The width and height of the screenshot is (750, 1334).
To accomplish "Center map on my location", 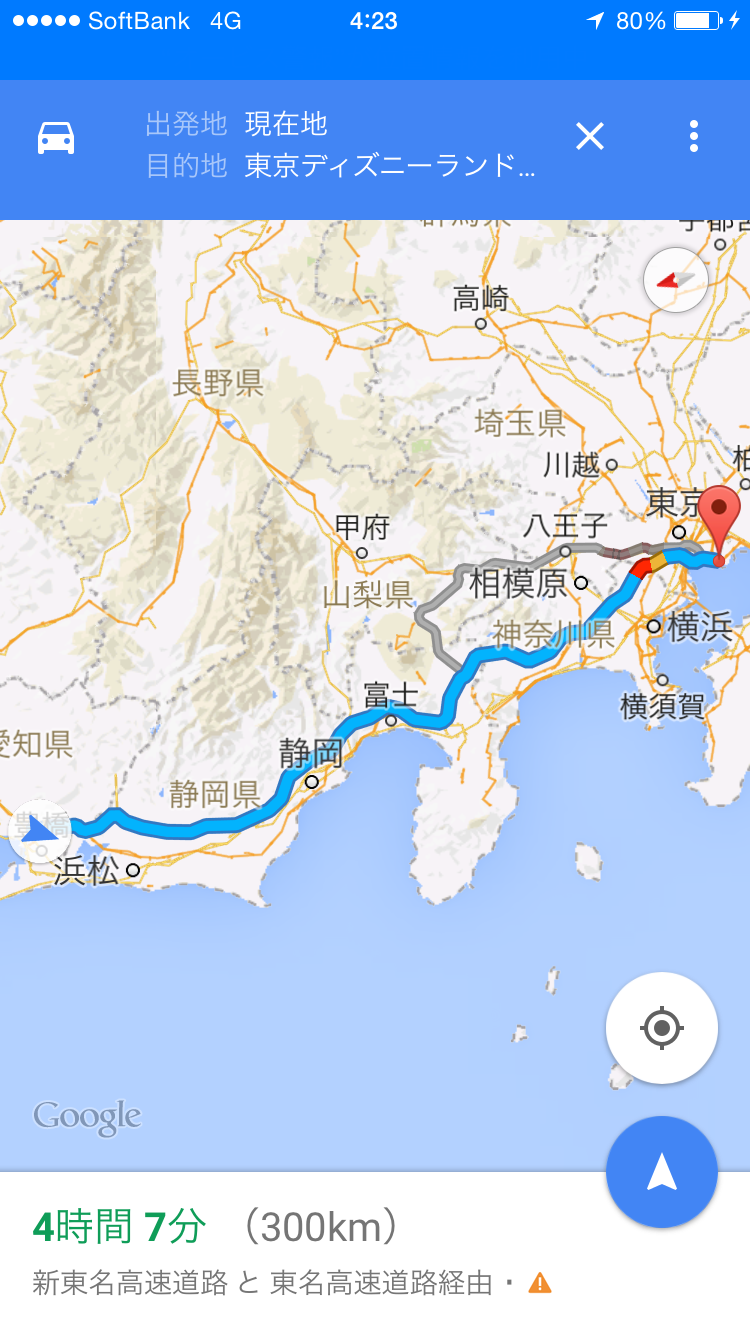I will tap(661, 1028).
